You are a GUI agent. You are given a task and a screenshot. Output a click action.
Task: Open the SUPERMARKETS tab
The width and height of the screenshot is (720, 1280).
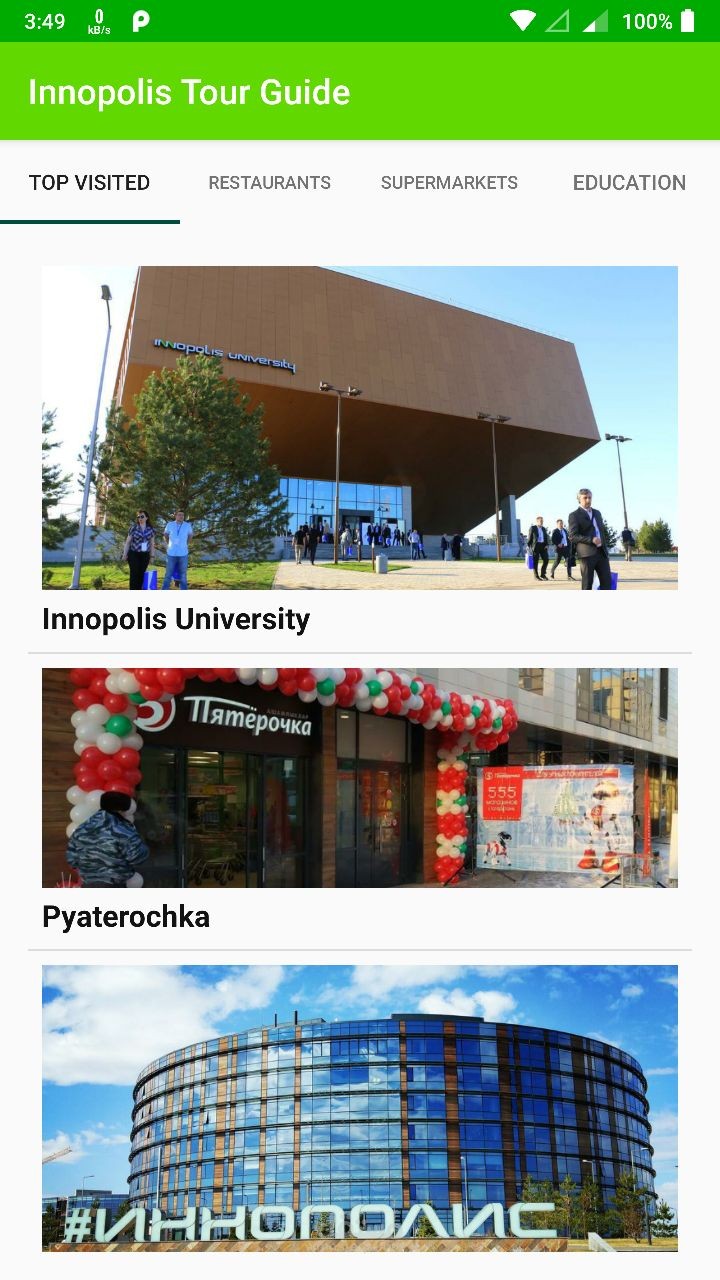[x=449, y=183]
